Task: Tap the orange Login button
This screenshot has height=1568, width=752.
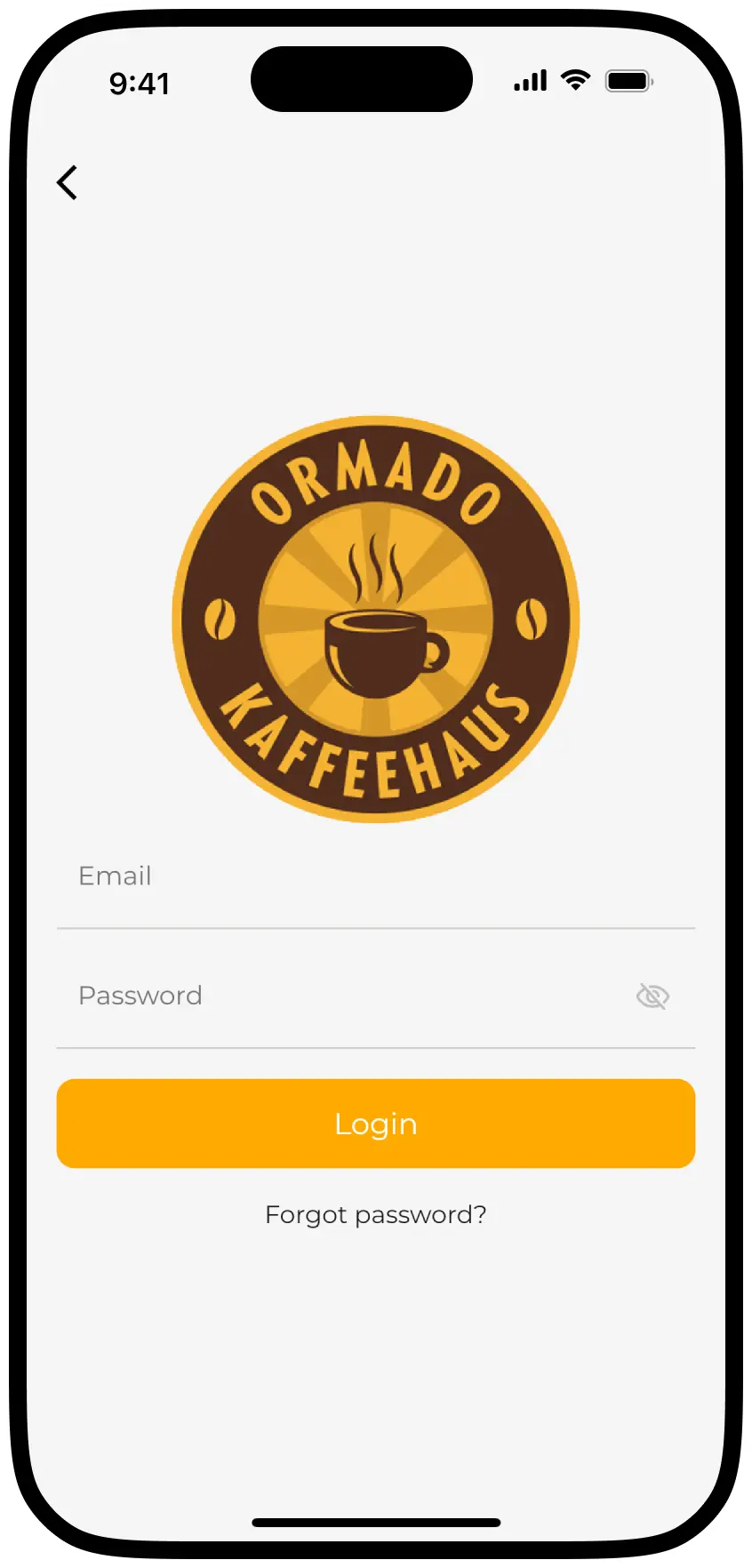Action: 375,1124
